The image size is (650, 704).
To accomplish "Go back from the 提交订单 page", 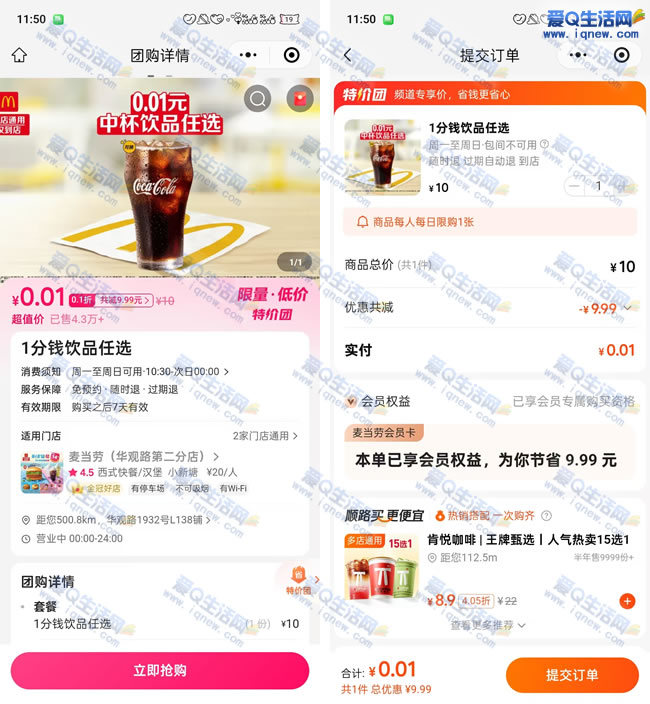I will point(347,55).
